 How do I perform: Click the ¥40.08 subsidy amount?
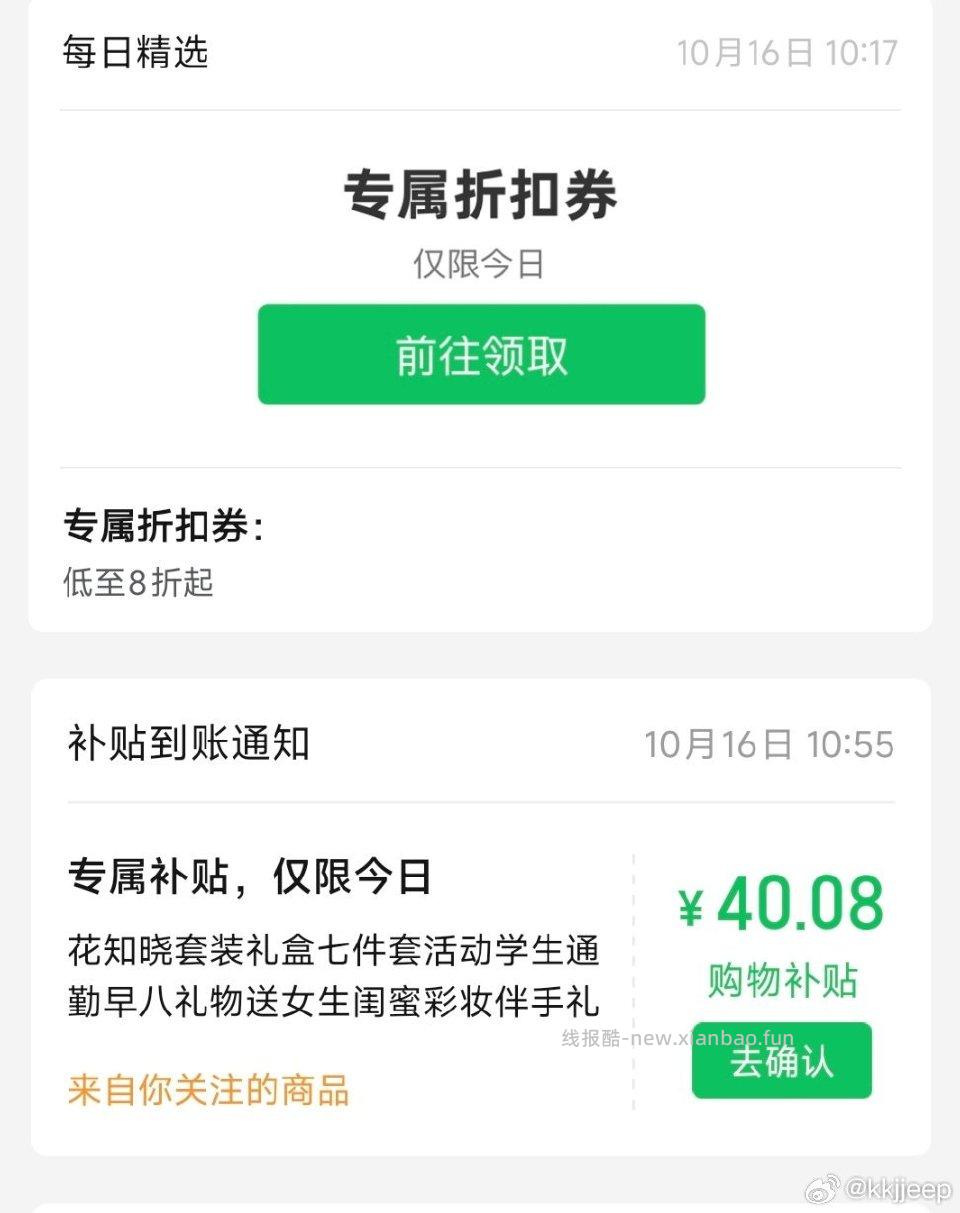[x=784, y=903]
